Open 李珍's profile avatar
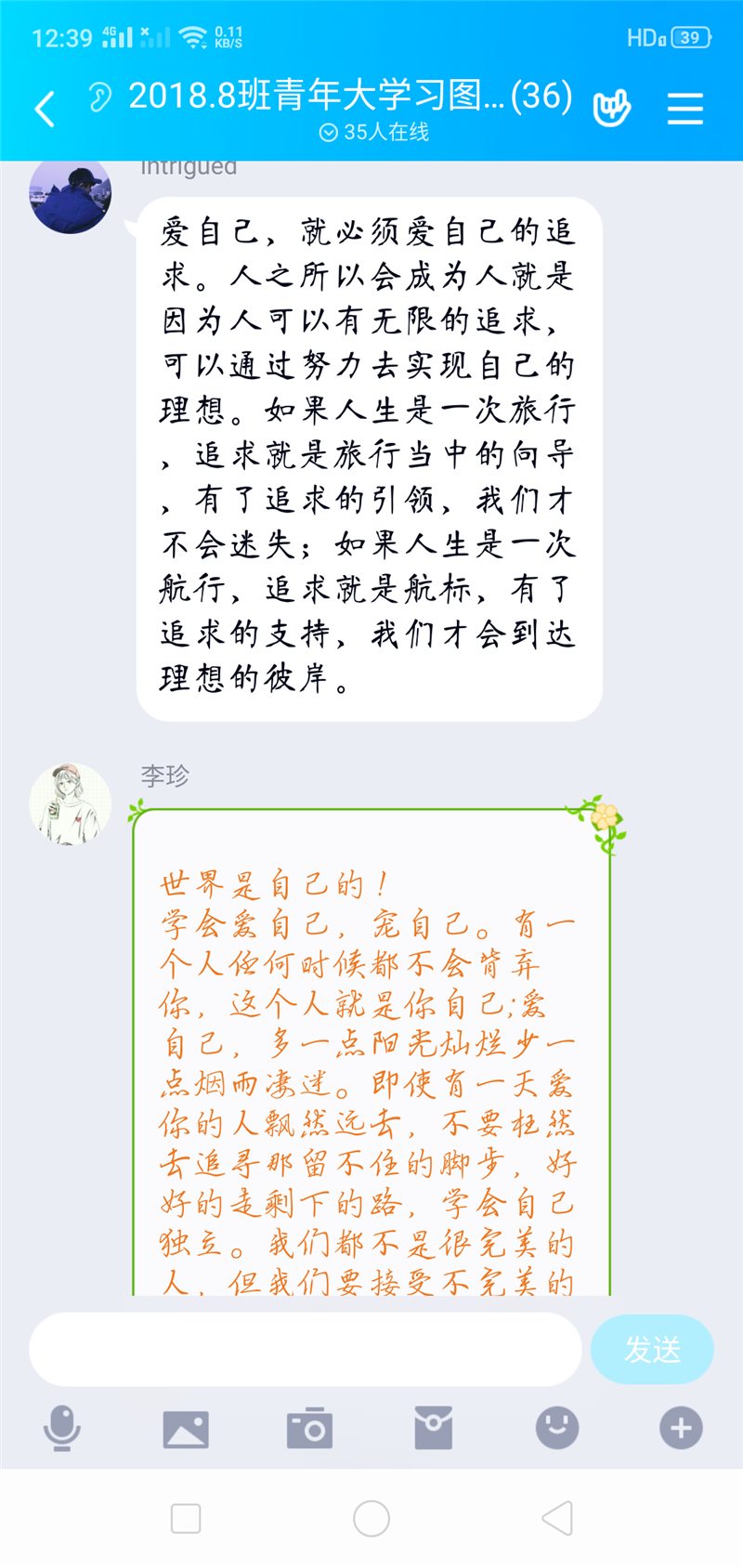This screenshot has width=743, height=1568. pos(71,804)
